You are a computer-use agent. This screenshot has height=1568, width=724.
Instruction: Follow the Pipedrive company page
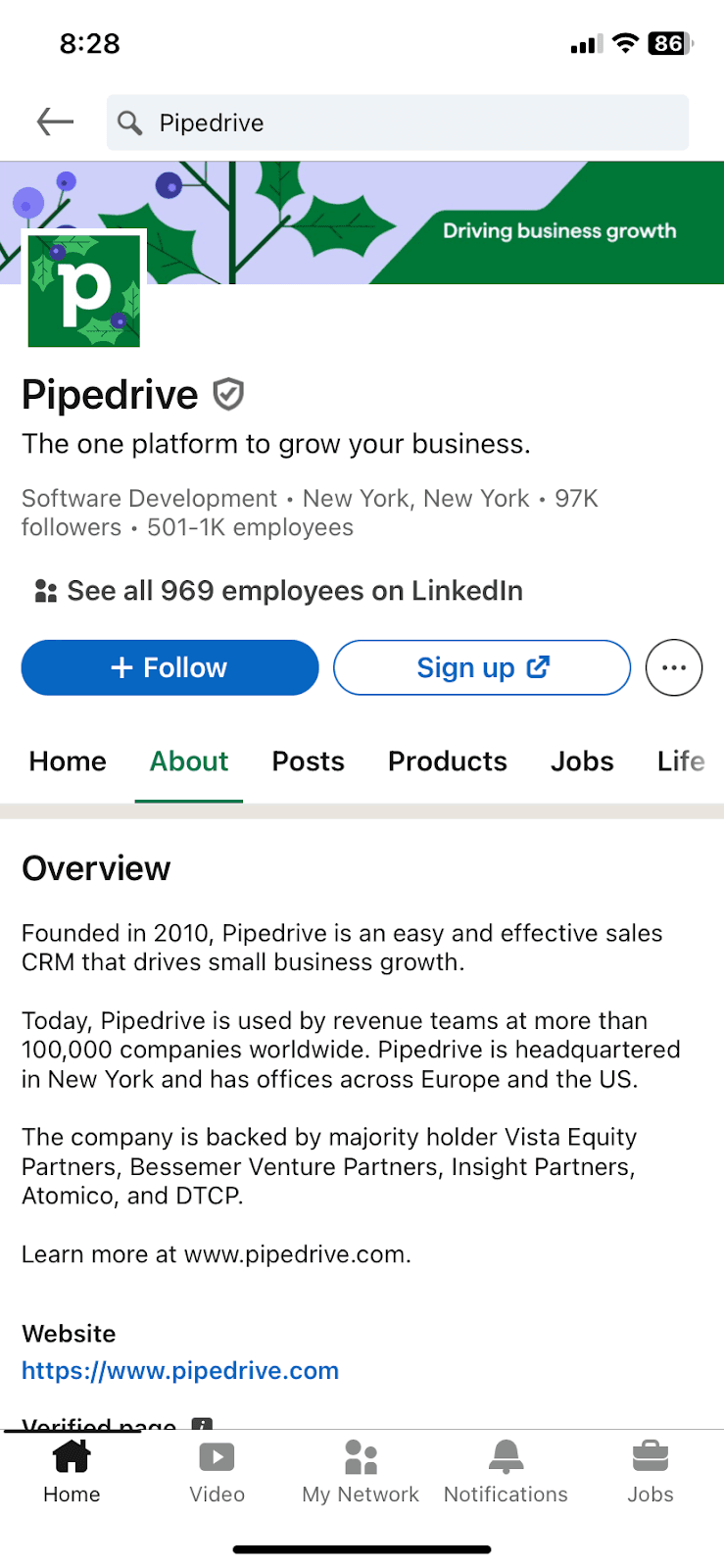point(169,667)
